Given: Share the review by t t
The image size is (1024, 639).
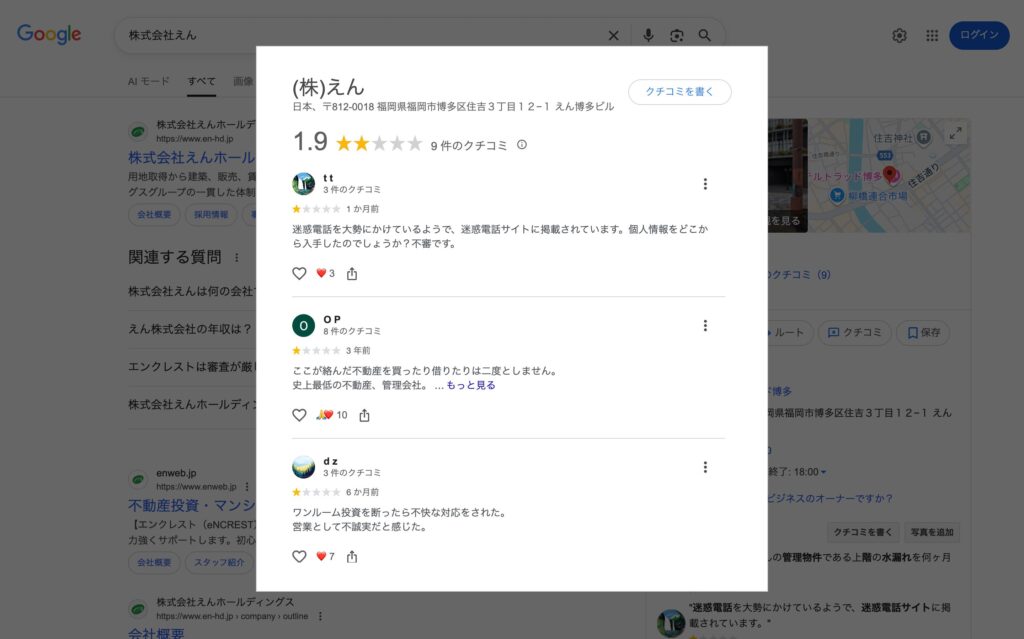Looking at the screenshot, I should (352, 273).
